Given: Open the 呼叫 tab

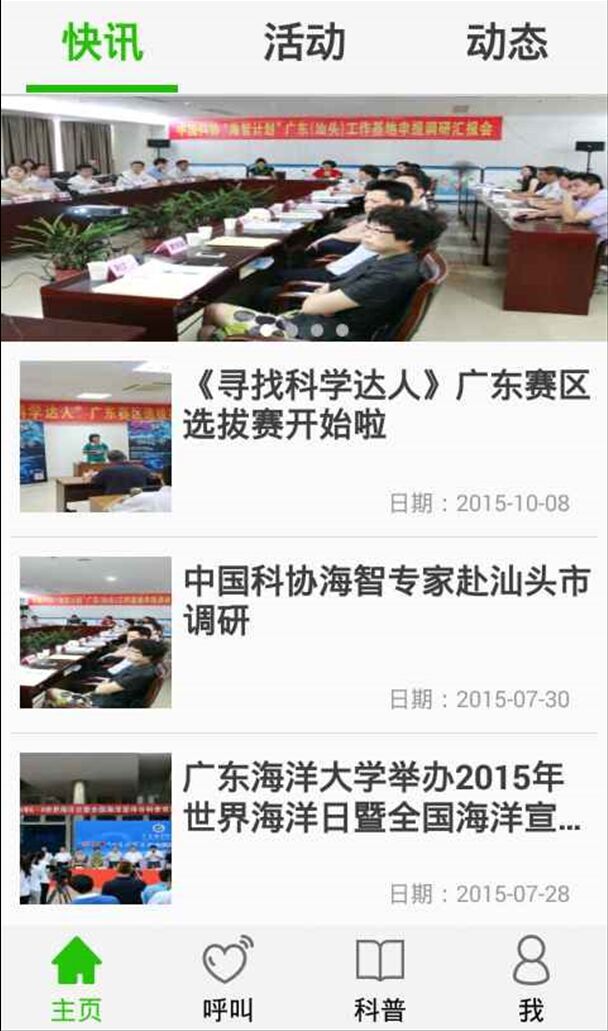Looking at the screenshot, I should [228, 978].
